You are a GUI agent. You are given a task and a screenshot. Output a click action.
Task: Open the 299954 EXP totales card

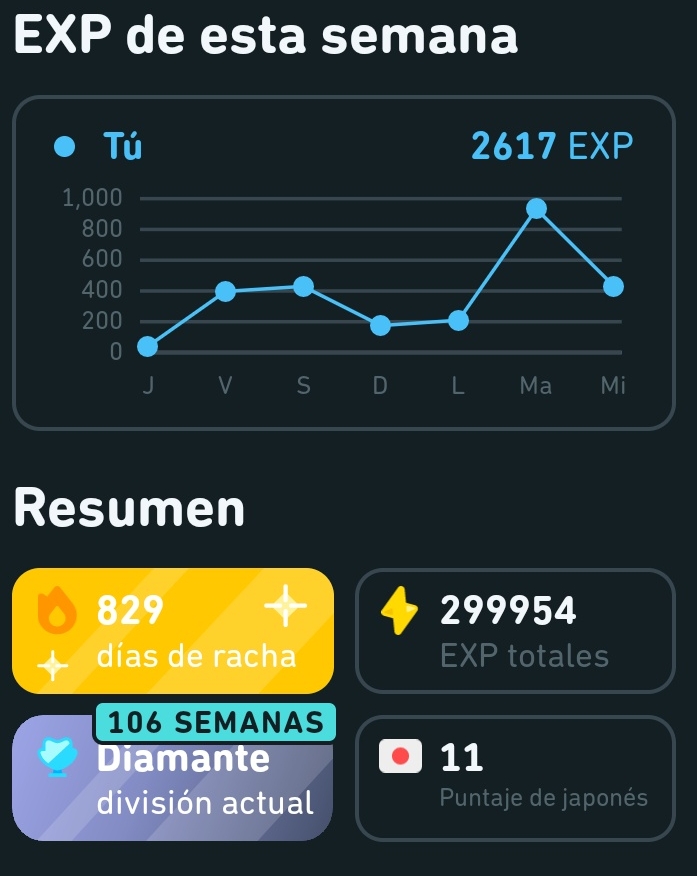tap(515, 631)
